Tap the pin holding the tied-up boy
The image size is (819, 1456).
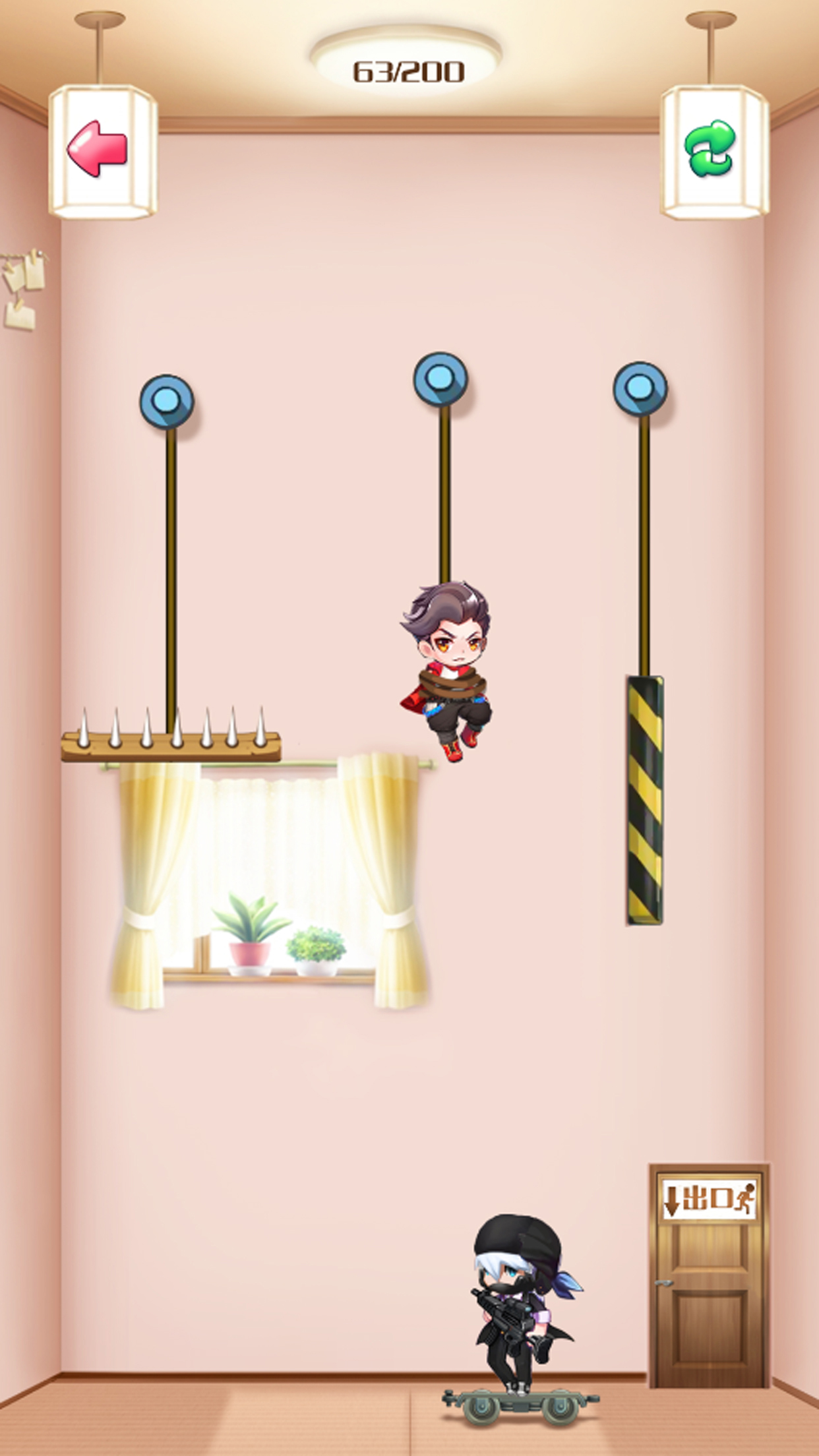(x=440, y=379)
